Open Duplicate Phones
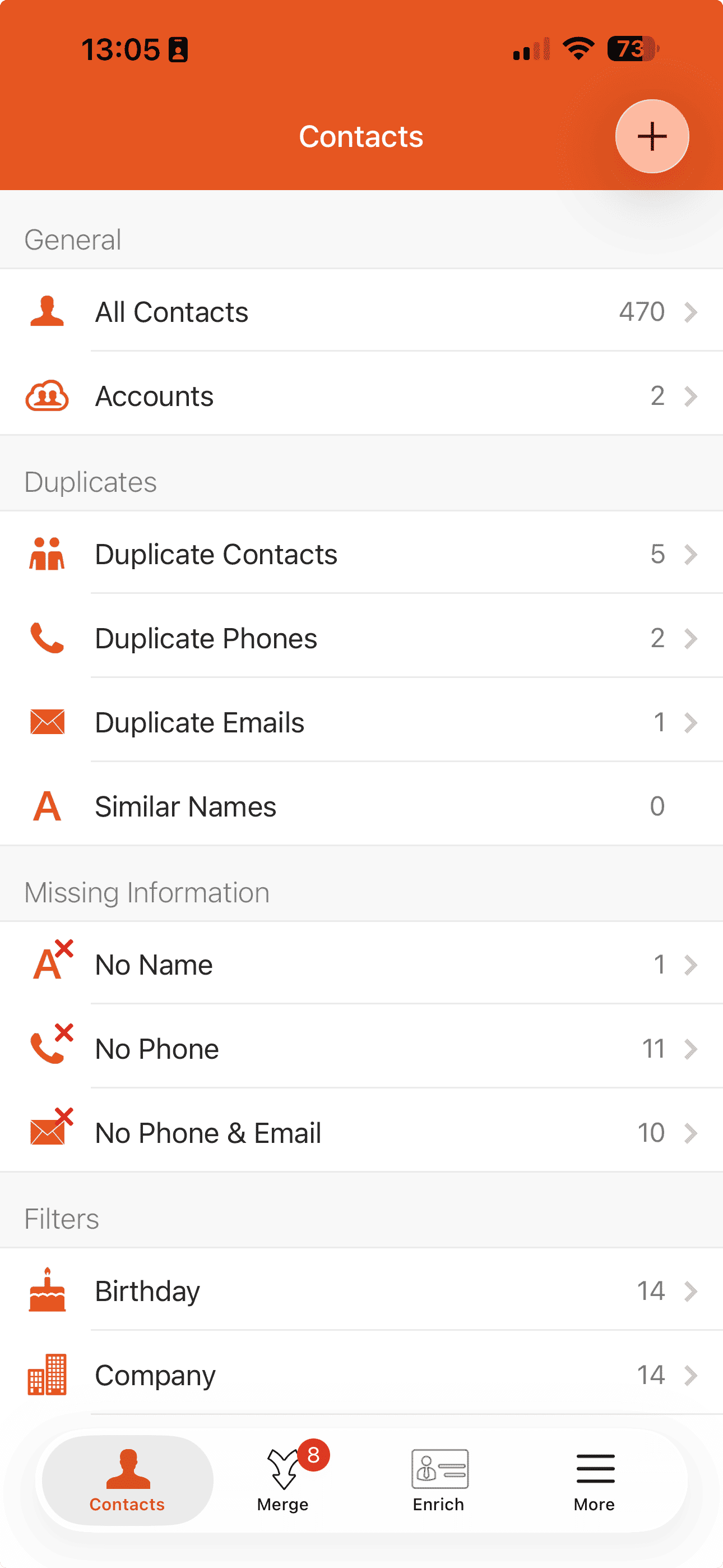The height and width of the screenshot is (1568, 723). tap(361, 638)
